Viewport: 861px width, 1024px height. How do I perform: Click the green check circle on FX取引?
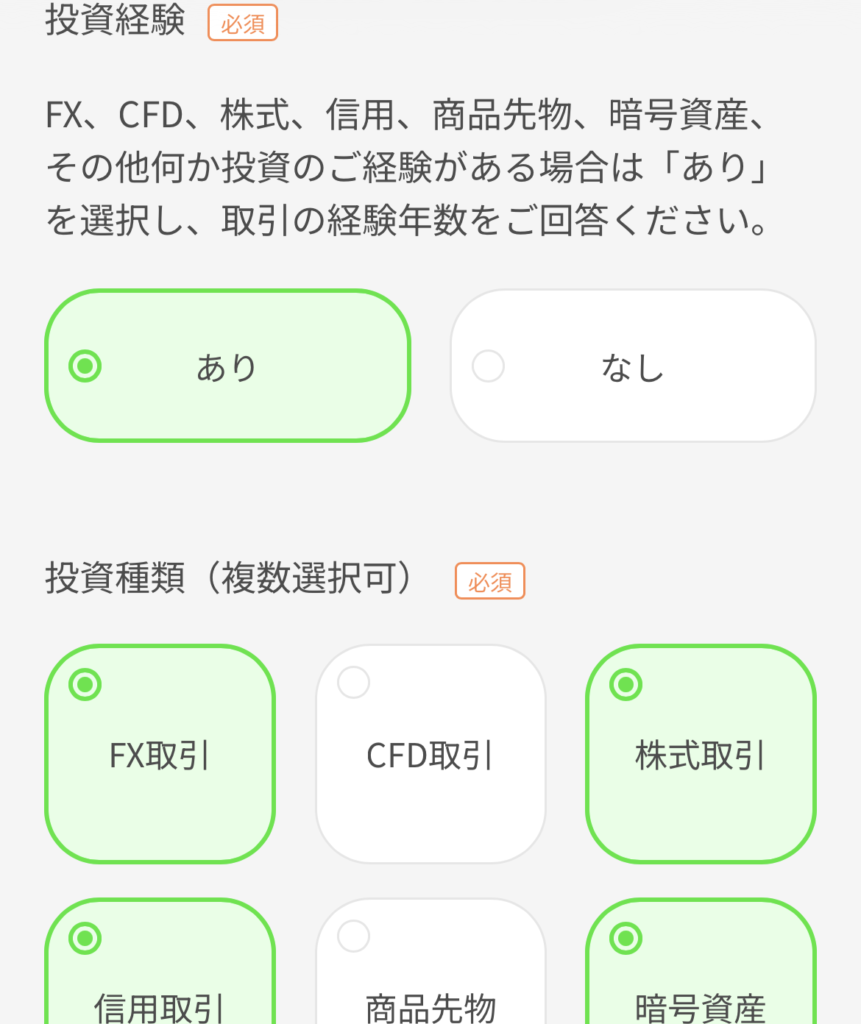[88, 685]
